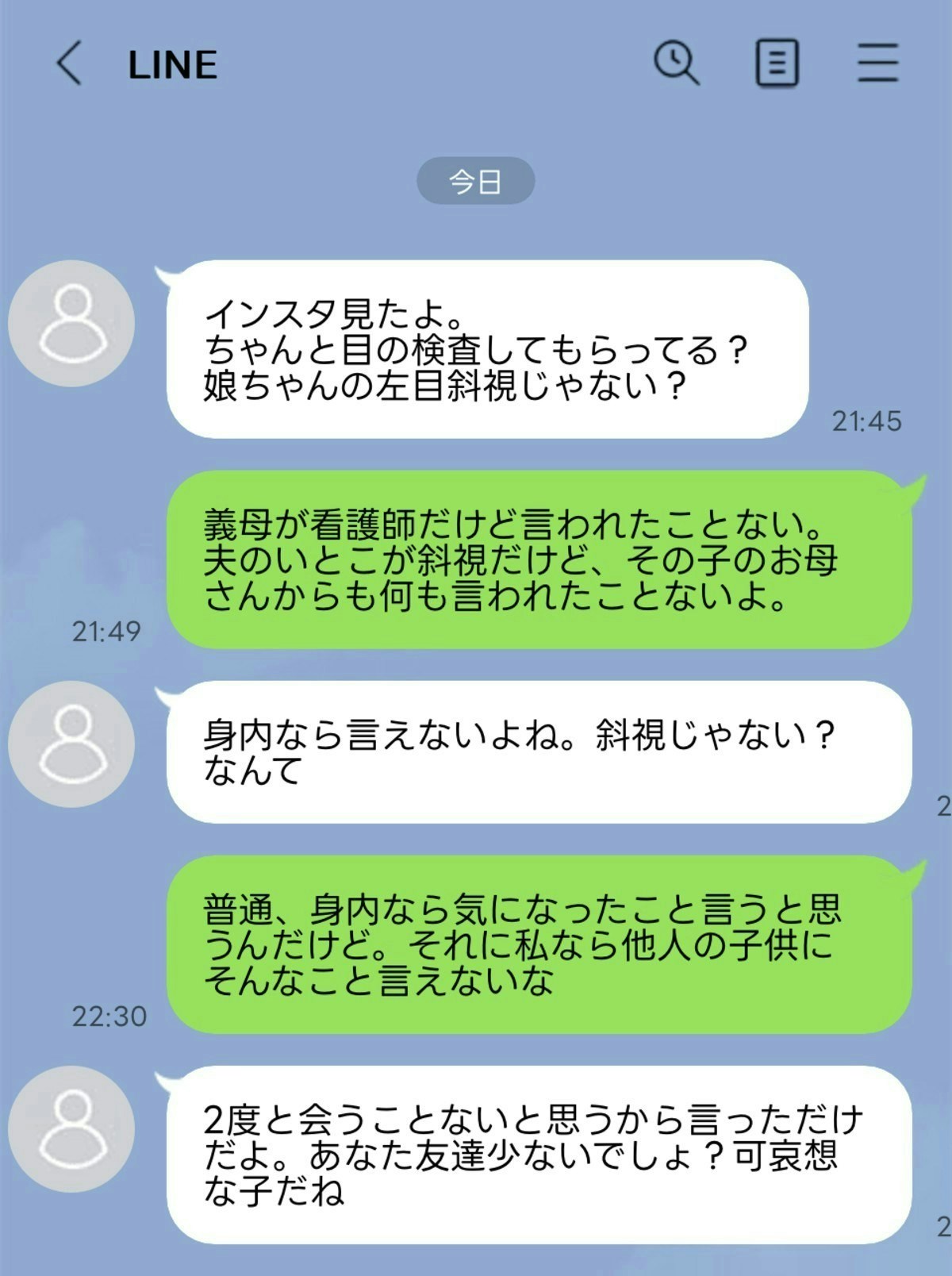
Task: Open the chat notes icon
Action: pos(776,63)
